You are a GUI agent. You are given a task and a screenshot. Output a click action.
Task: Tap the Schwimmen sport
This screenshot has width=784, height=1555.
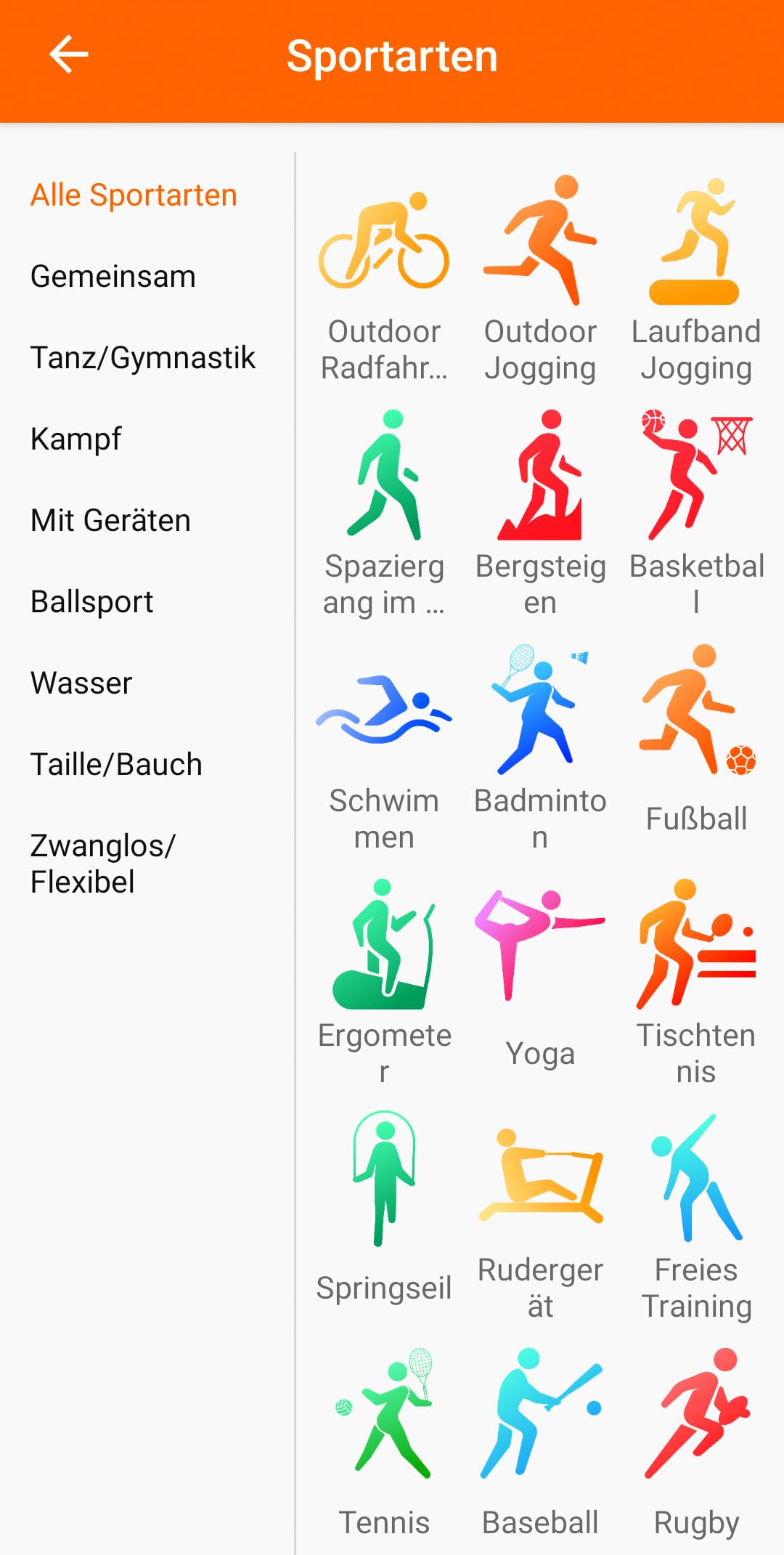pyautogui.click(x=384, y=748)
